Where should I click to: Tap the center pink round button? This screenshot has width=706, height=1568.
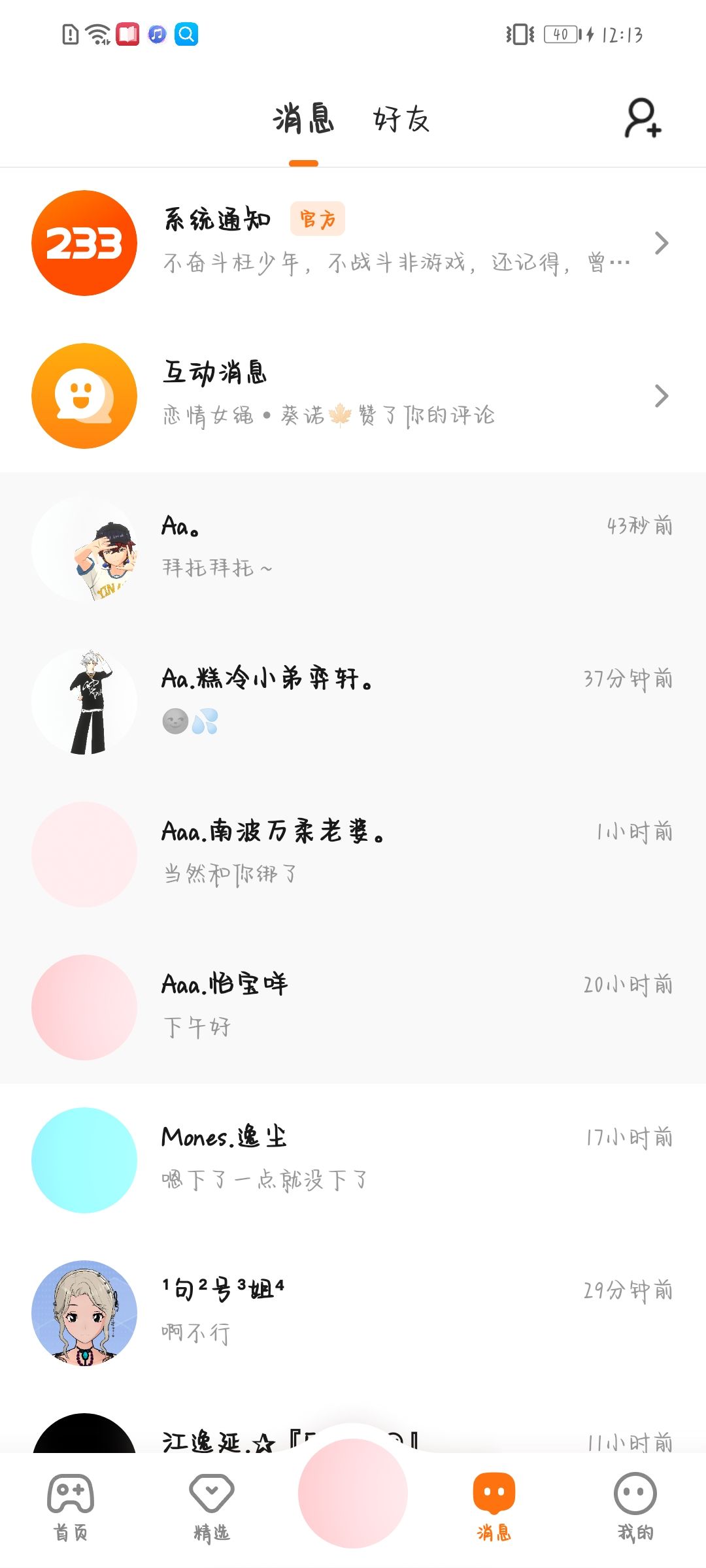pos(353,1494)
